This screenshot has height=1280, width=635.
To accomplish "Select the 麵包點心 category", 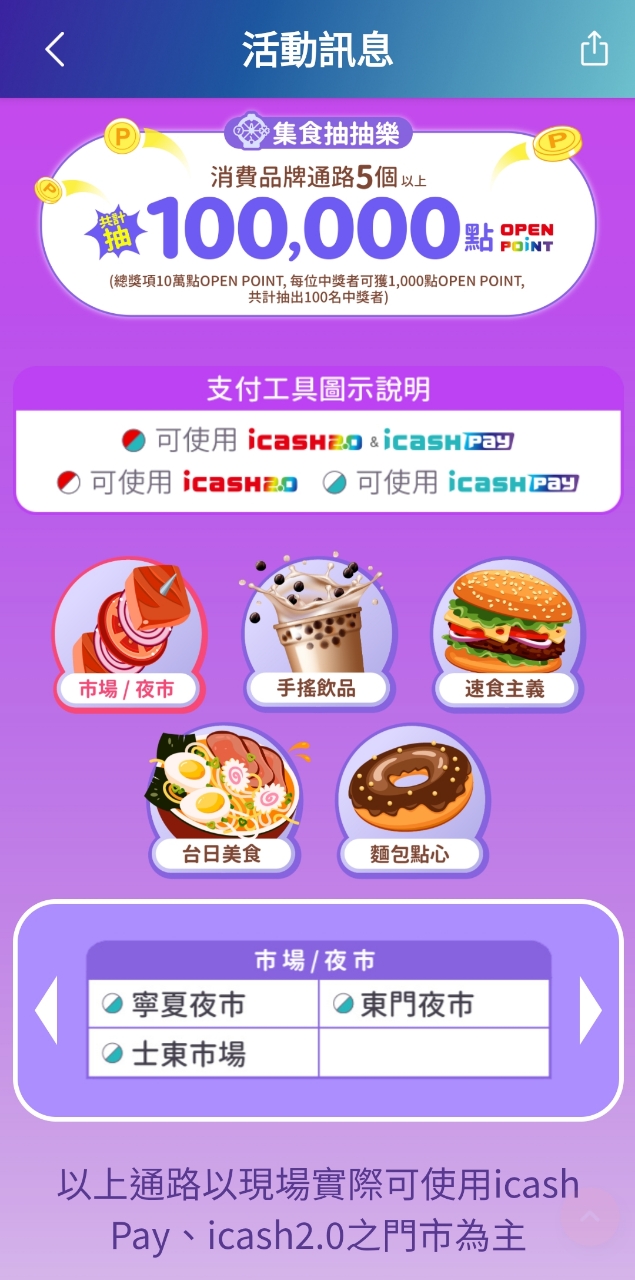I will 410,801.
